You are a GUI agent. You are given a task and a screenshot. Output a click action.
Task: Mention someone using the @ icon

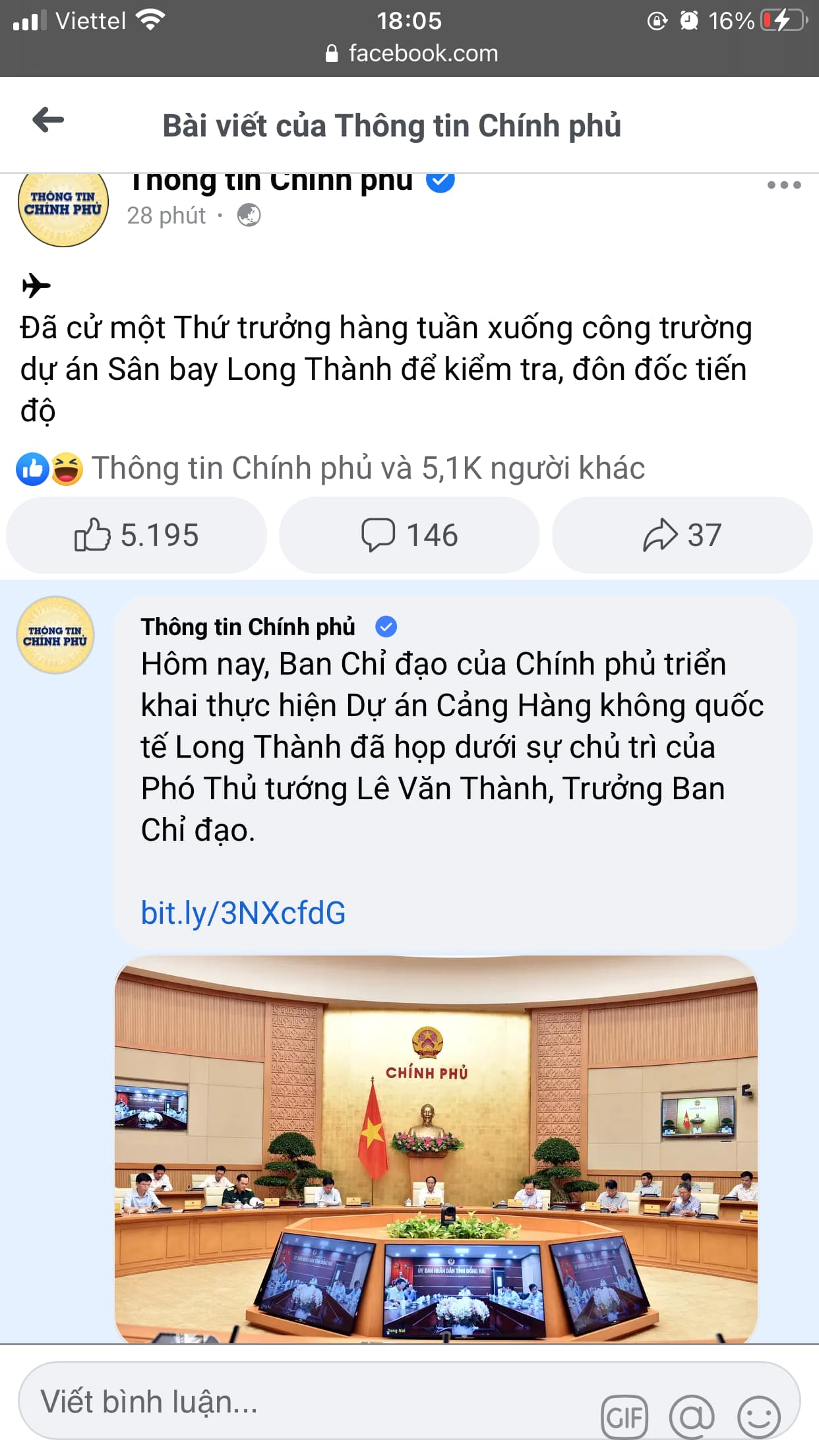click(x=692, y=1416)
